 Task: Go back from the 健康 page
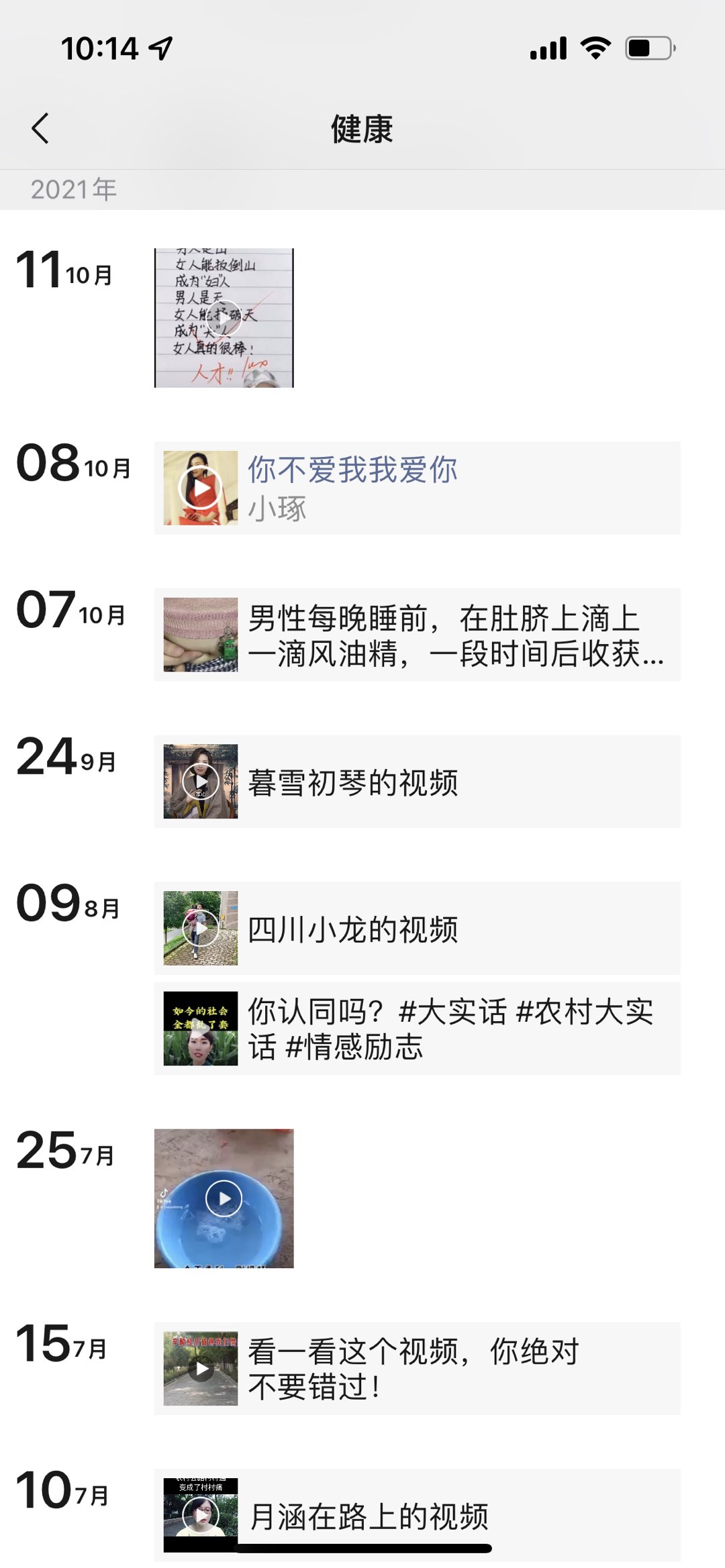click(40, 128)
